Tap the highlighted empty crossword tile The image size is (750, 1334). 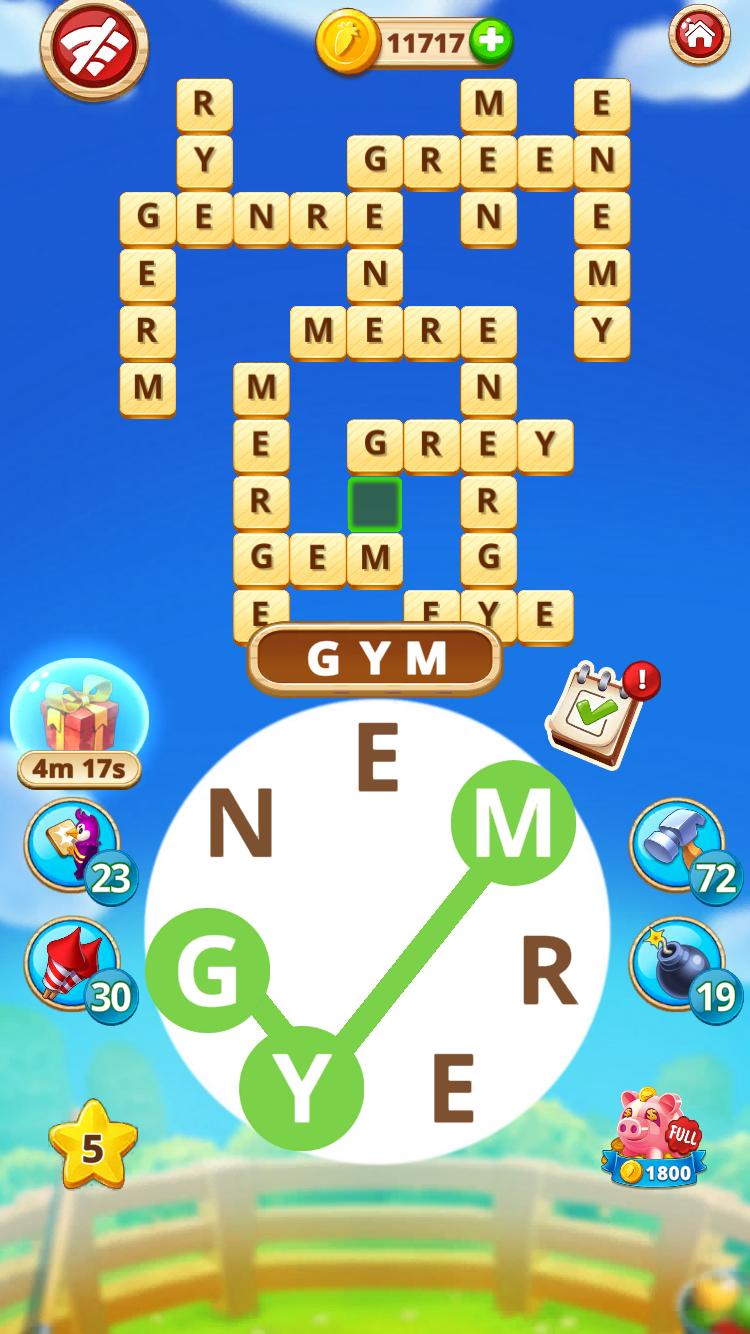point(375,503)
